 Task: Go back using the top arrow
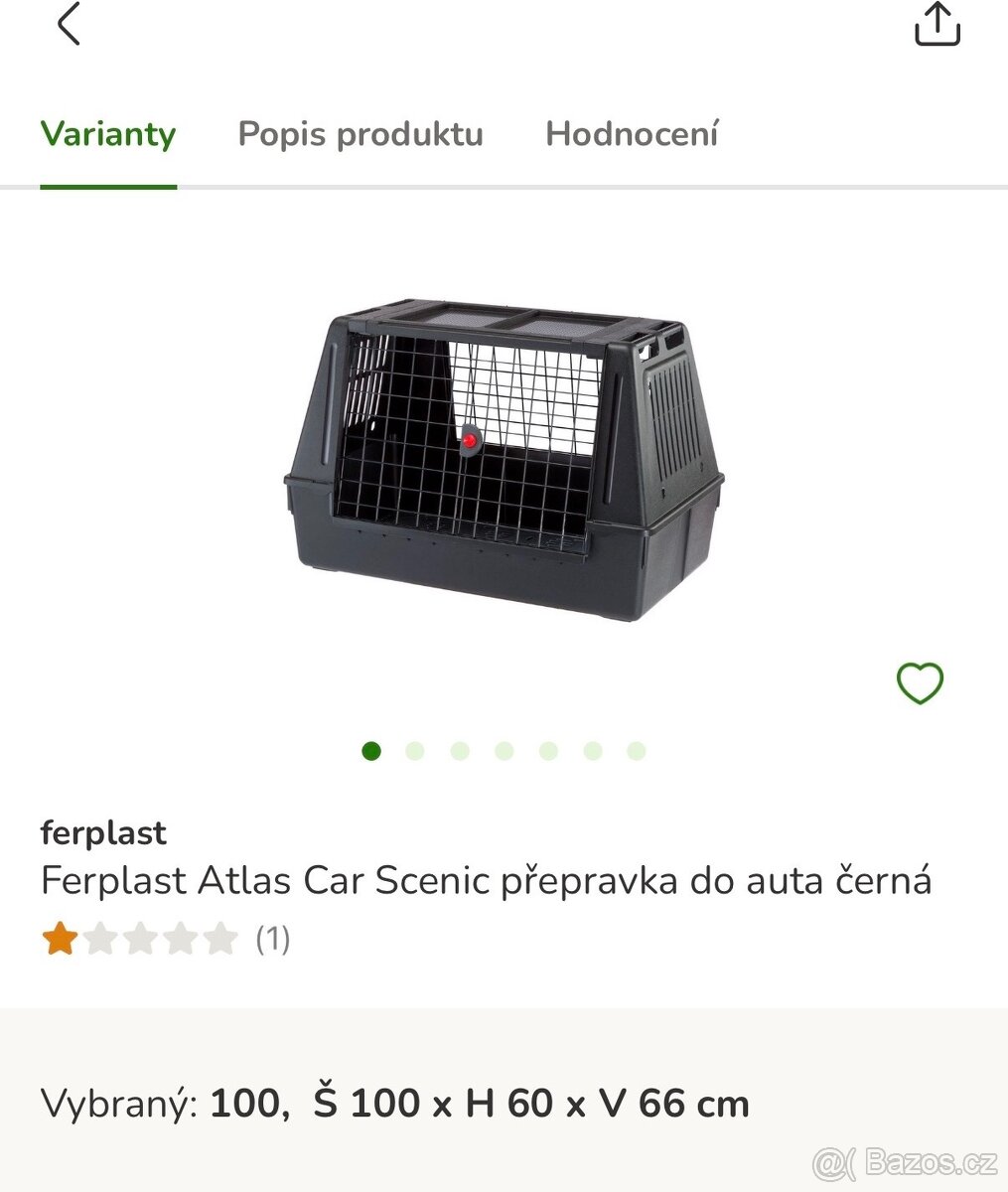[69, 25]
